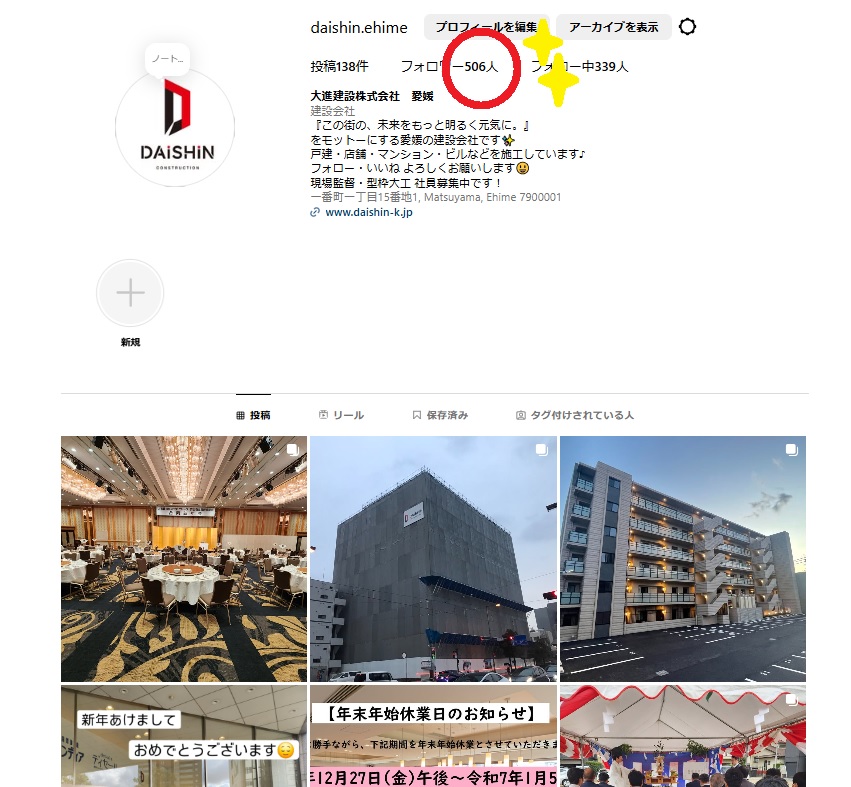Select the 投稿 tab
851x787 pixels.
253,415
